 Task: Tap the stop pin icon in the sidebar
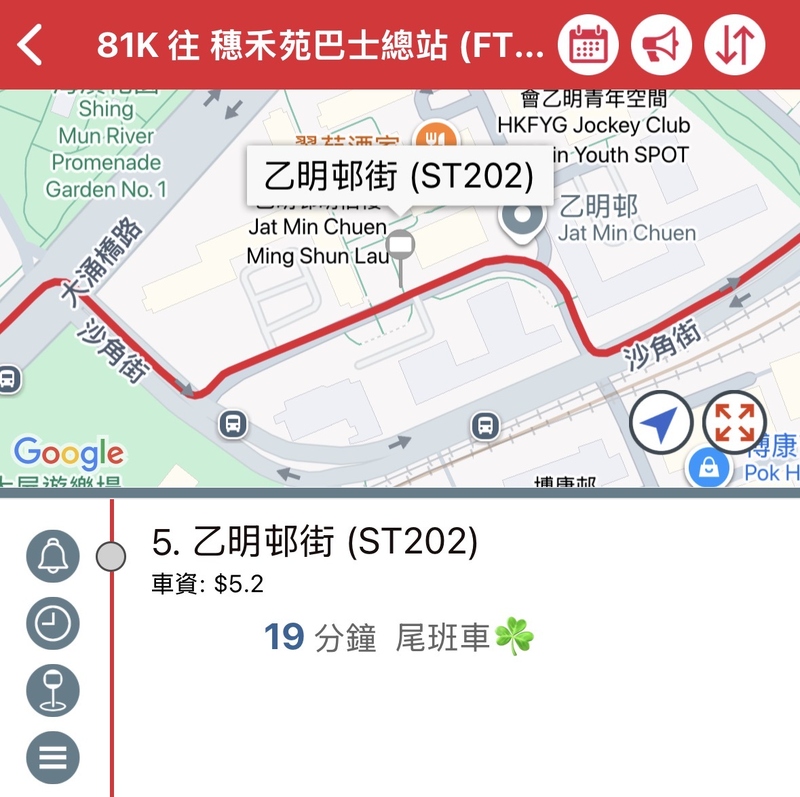(52, 690)
